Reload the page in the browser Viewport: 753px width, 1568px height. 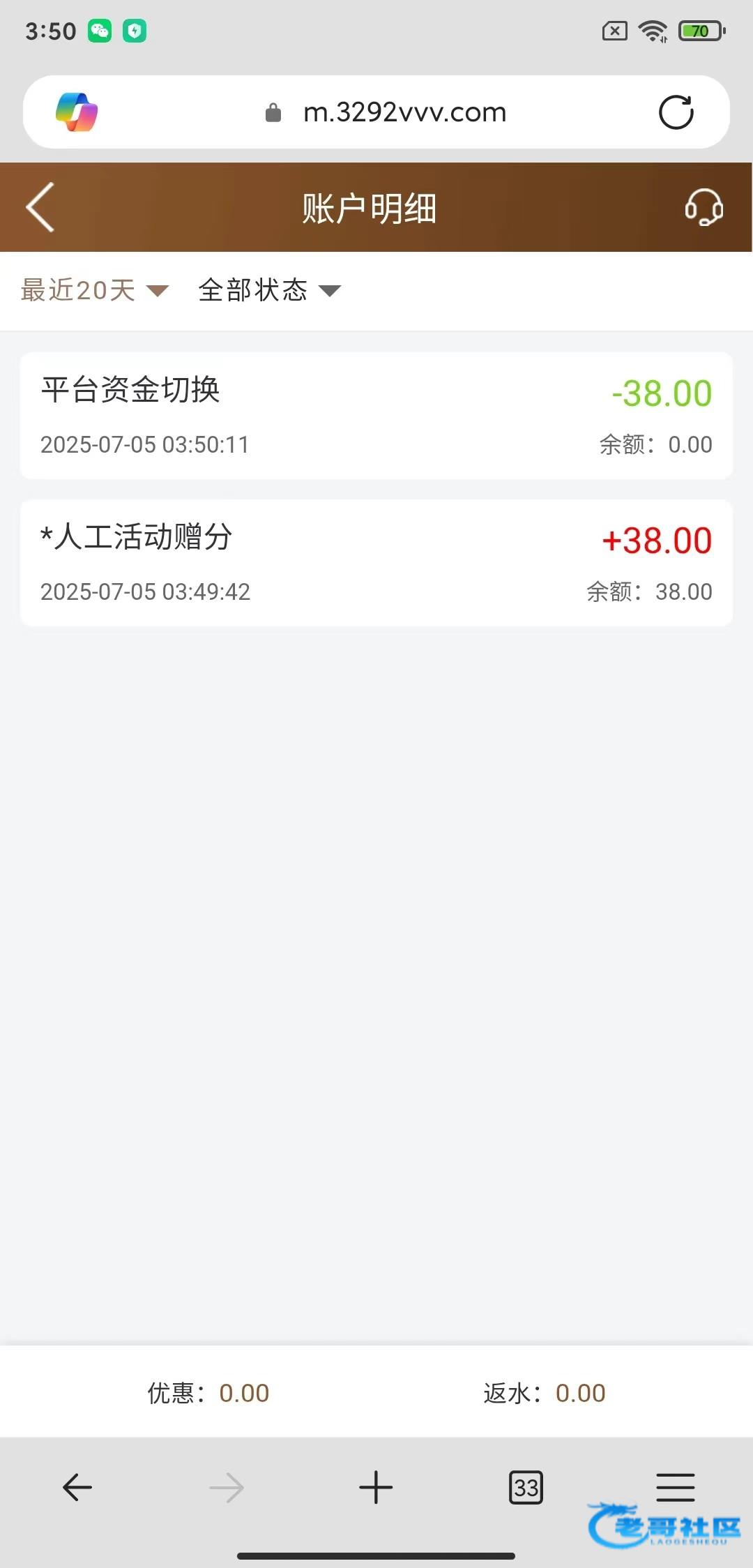pyautogui.click(x=676, y=112)
